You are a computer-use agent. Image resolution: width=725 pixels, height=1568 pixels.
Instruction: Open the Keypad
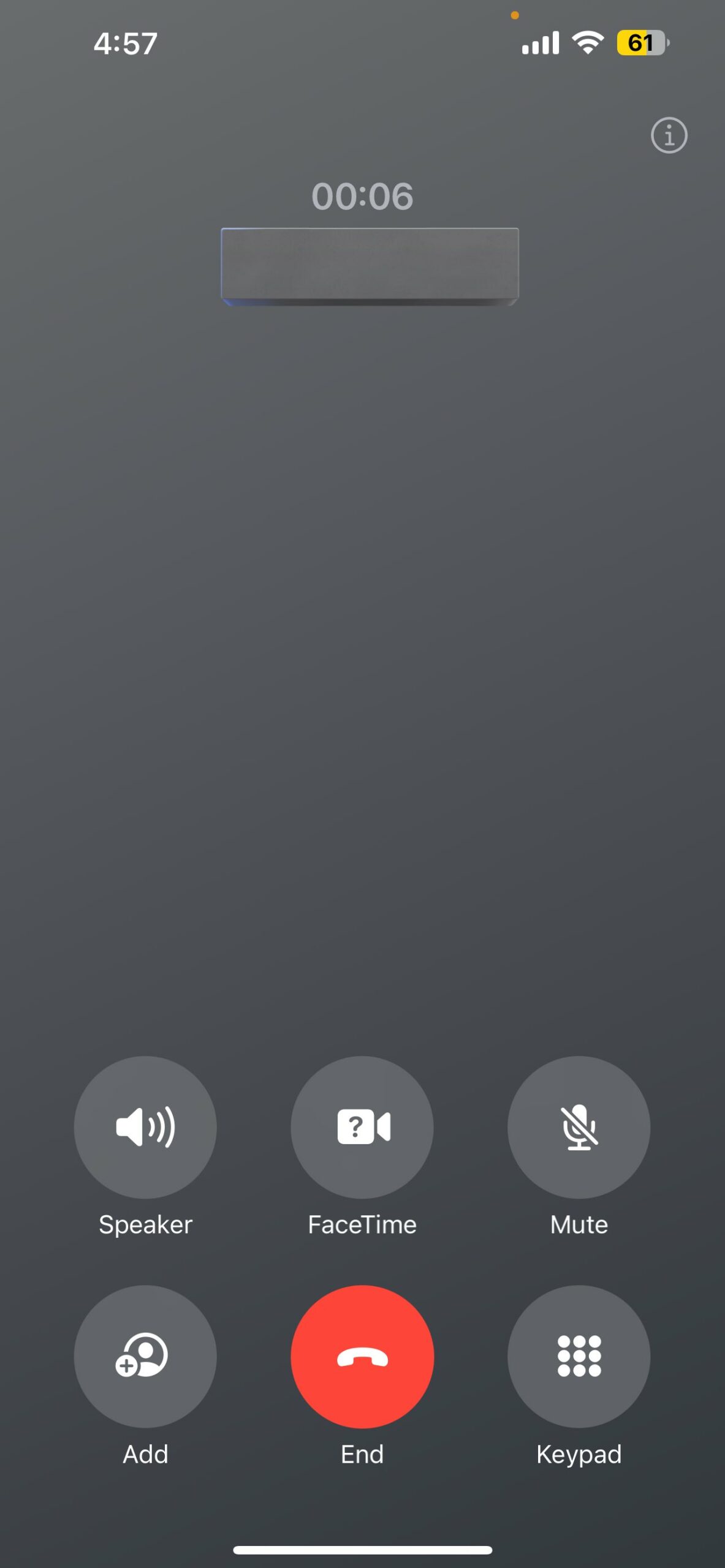579,1356
